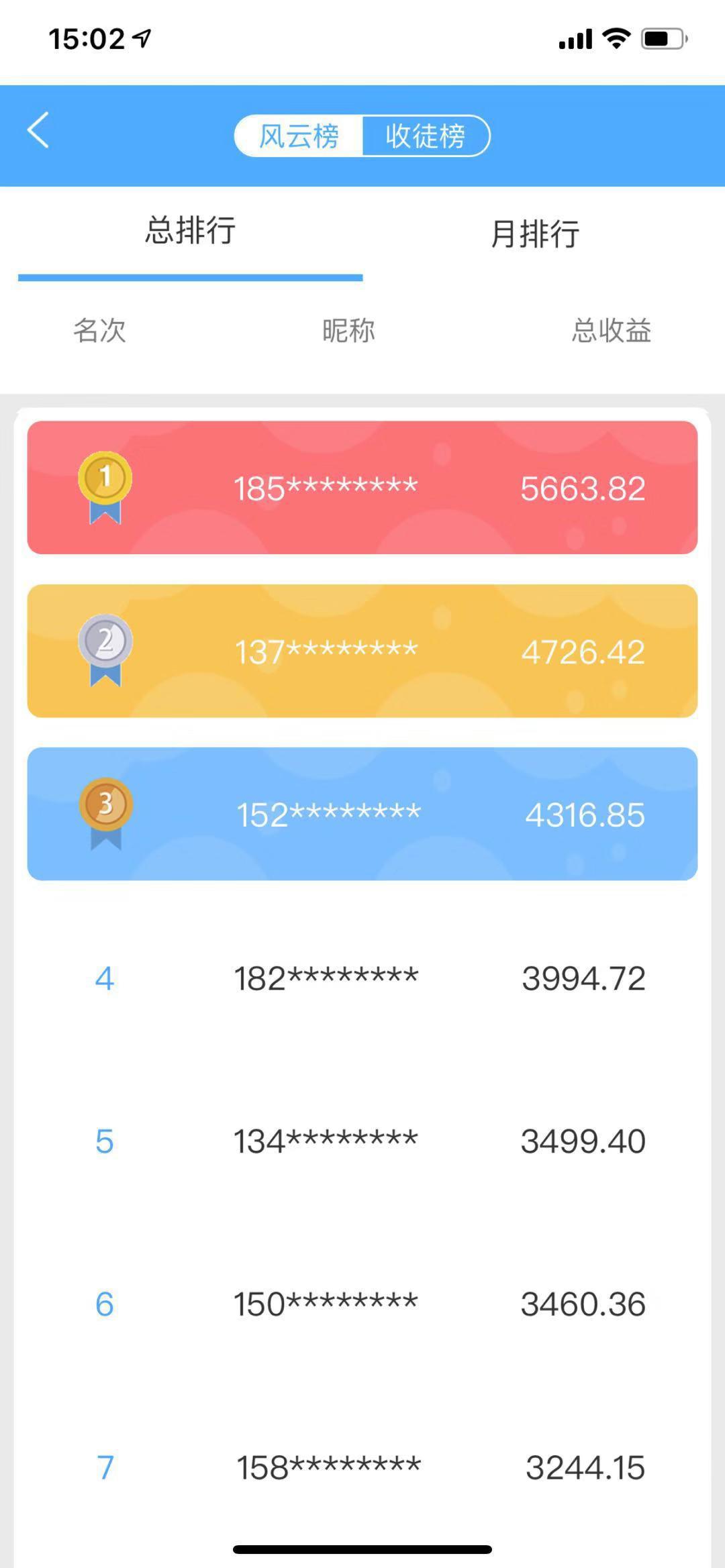Select the 风云榜 segment
Image resolution: width=725 pixels, height=1568 pixels.
(x=299, y=136)
